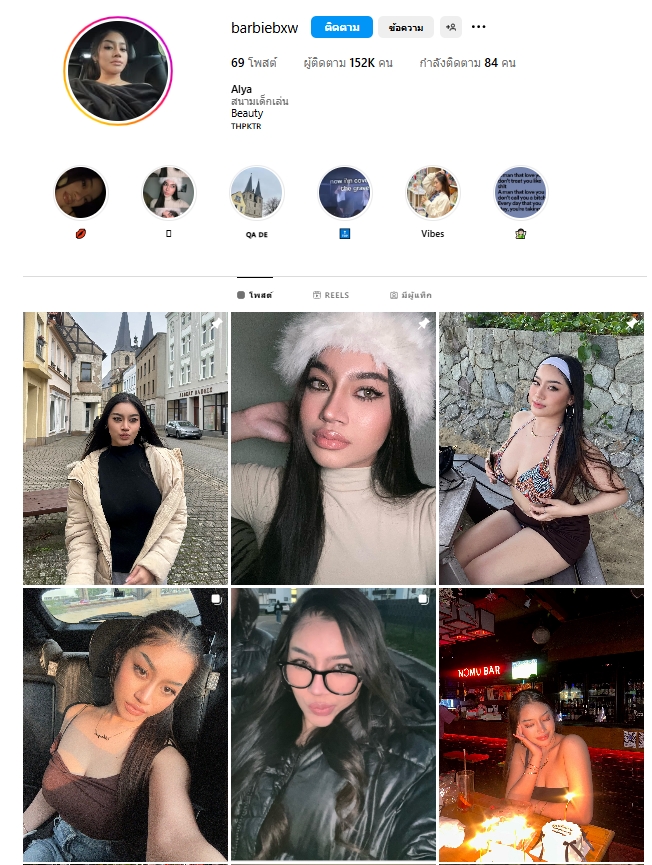Open suggested similar accounts icon
Image resolution: width=652 pixels, height=865 pixels.
pyautogui.click(x=450, y=28)
